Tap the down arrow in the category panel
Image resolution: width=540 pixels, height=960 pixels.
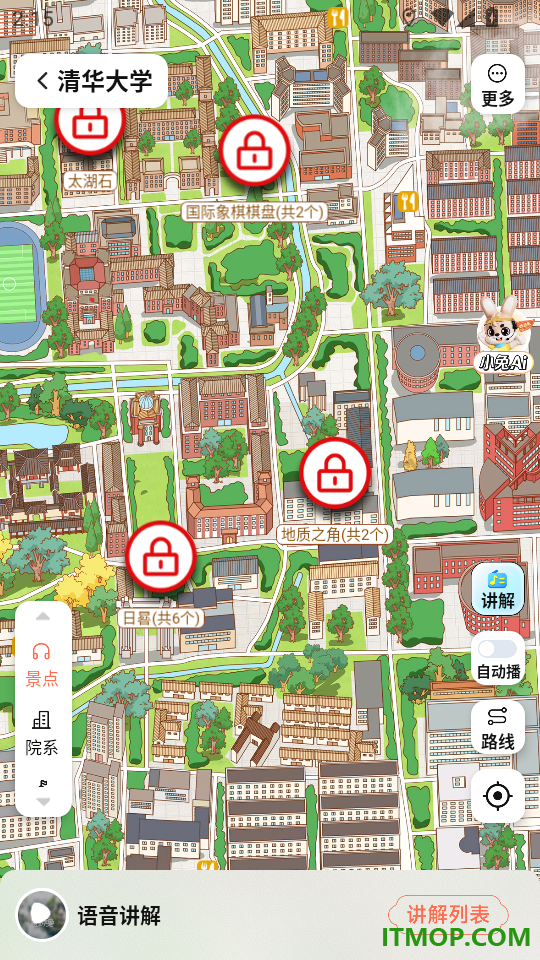point(43,801)
